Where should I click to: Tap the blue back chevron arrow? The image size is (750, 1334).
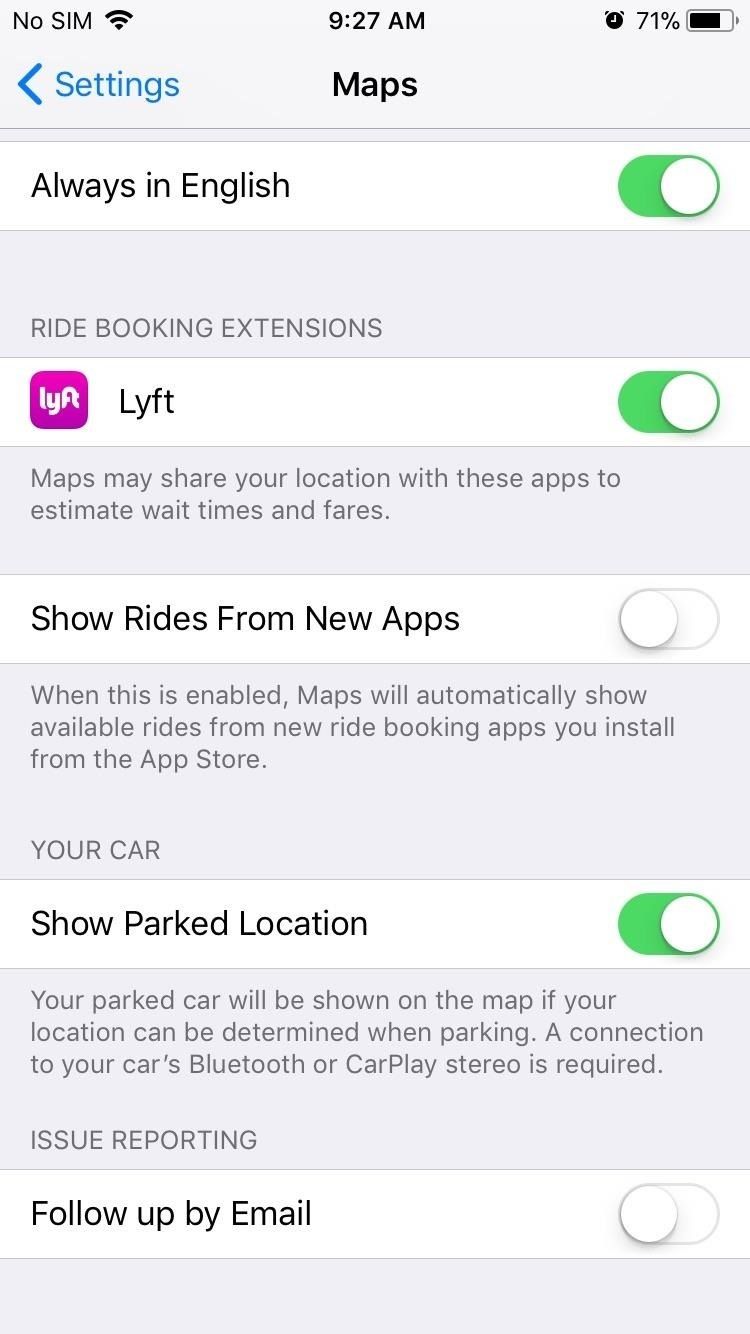point(30,84)
